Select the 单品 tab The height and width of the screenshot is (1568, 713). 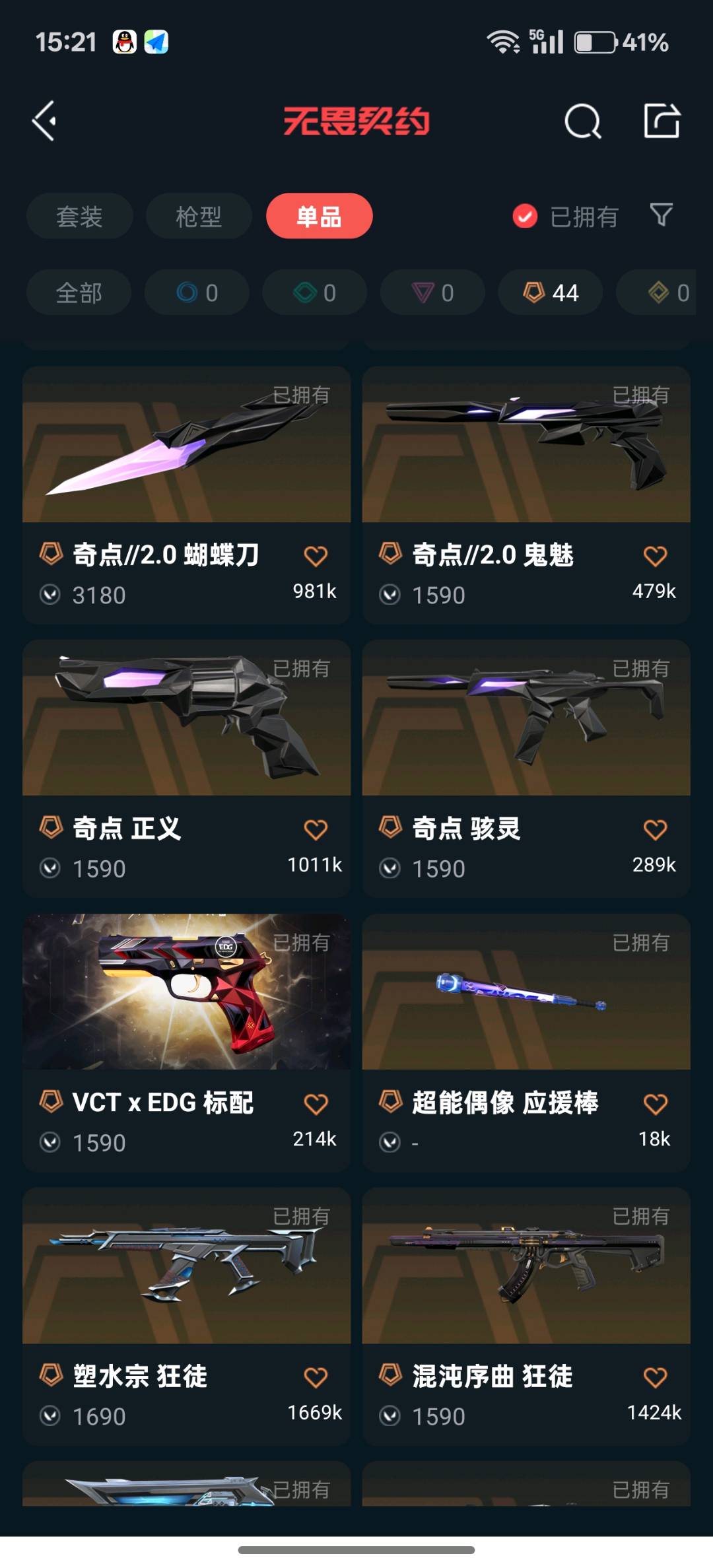click(319, 217)
